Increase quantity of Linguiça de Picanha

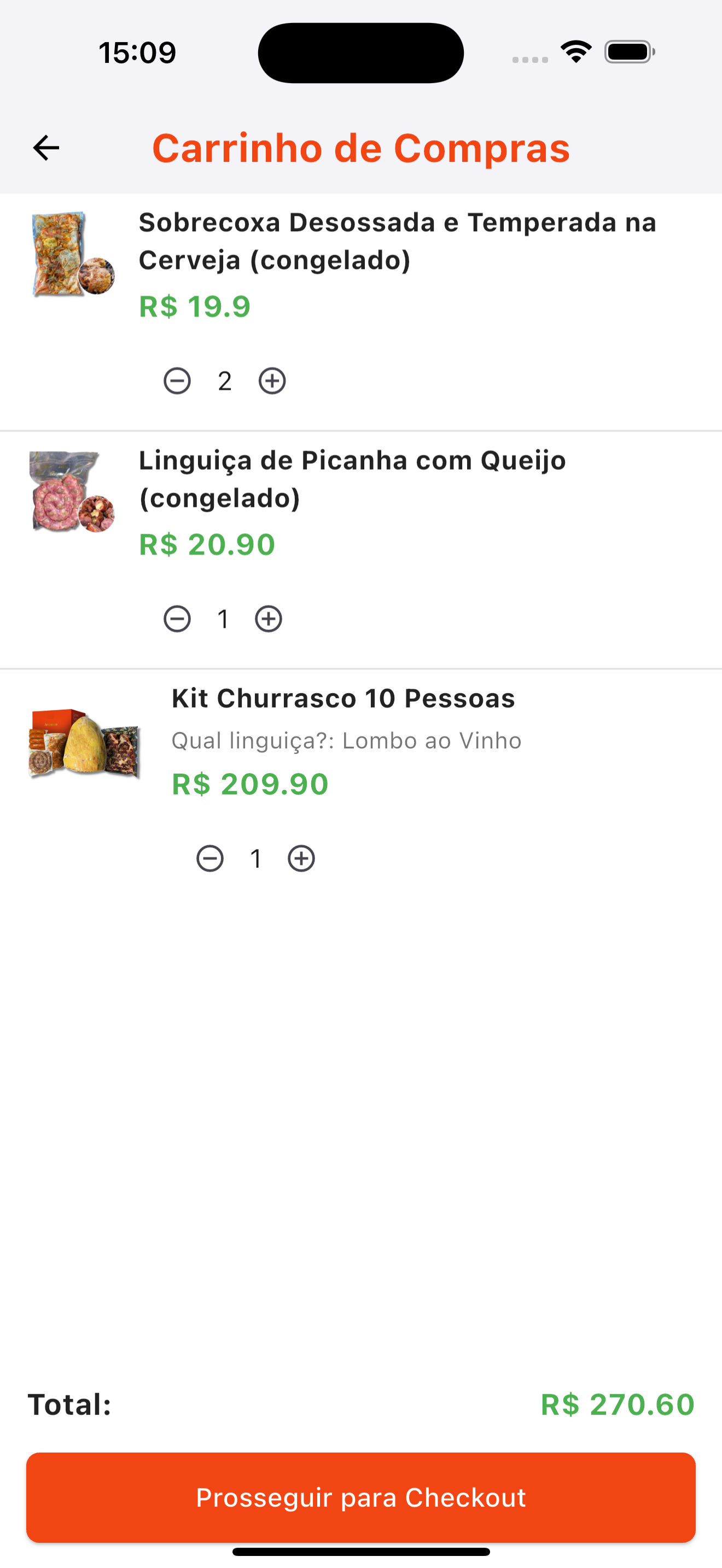pyautogui.click(x=269, y=619)
